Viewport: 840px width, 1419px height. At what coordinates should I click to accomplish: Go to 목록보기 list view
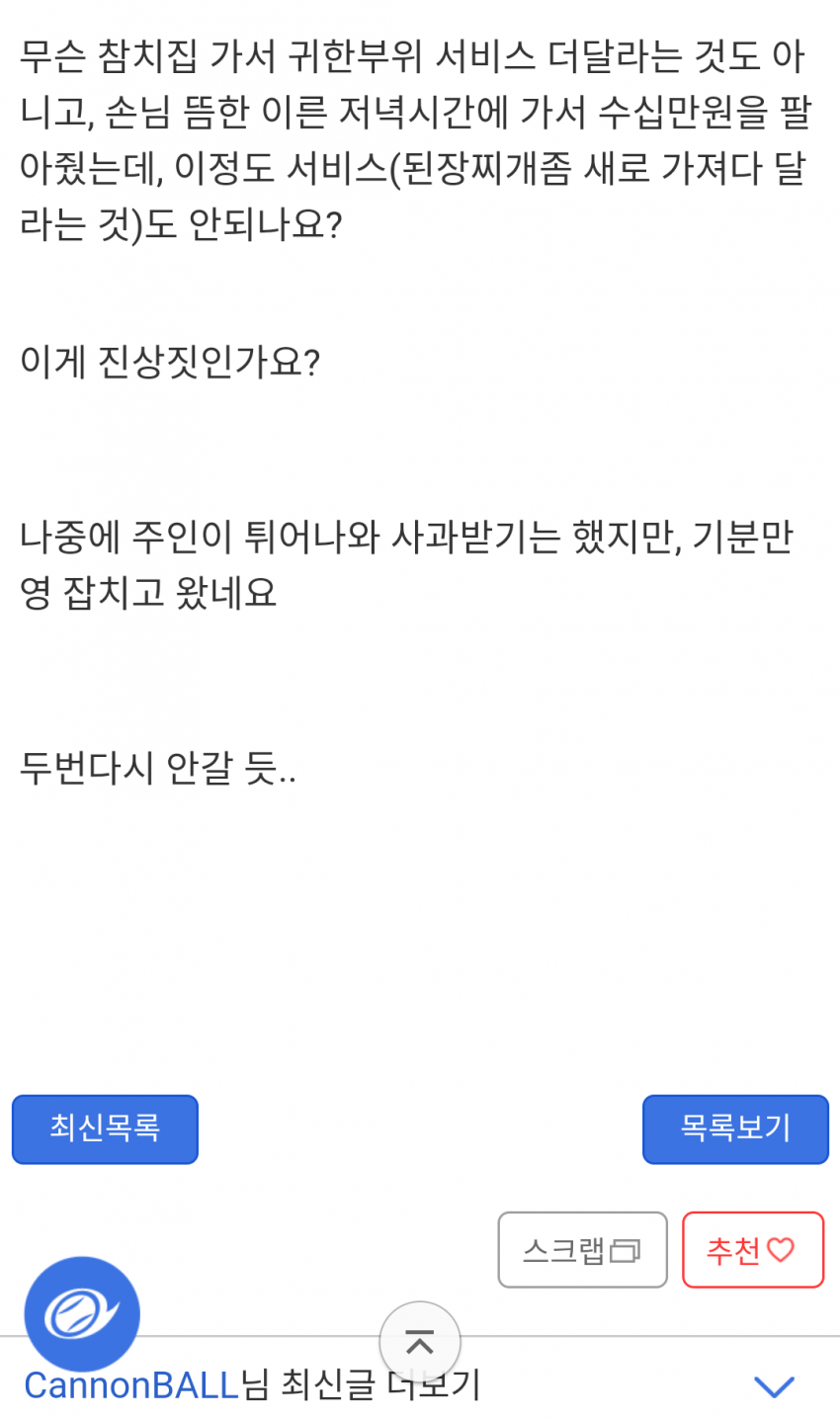(735, 1128)
